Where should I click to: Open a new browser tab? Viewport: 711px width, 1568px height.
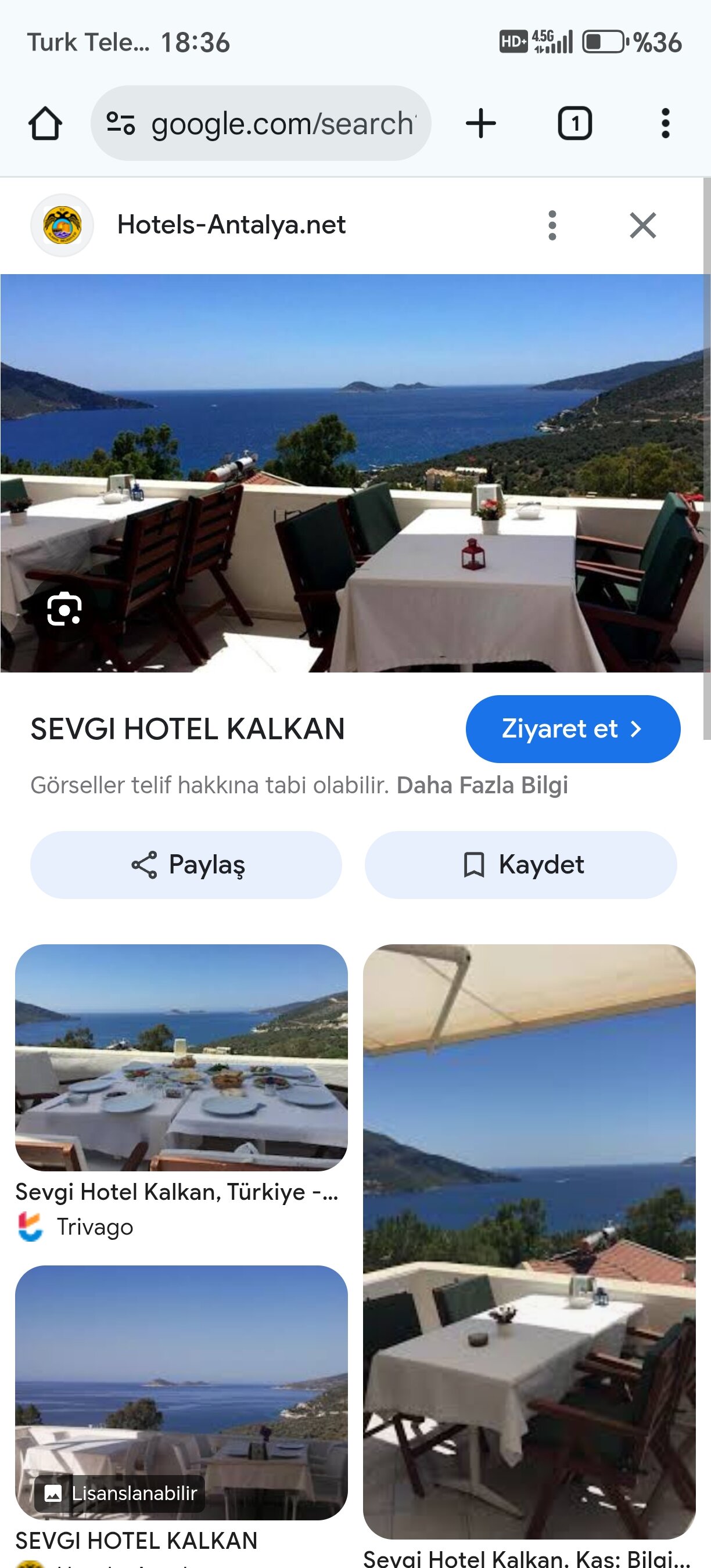pyautogui.click(x=481, y=122)
